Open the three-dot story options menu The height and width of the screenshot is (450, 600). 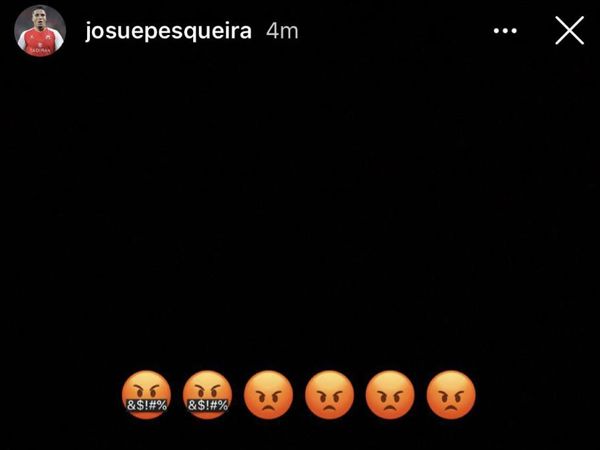[507, 31]
